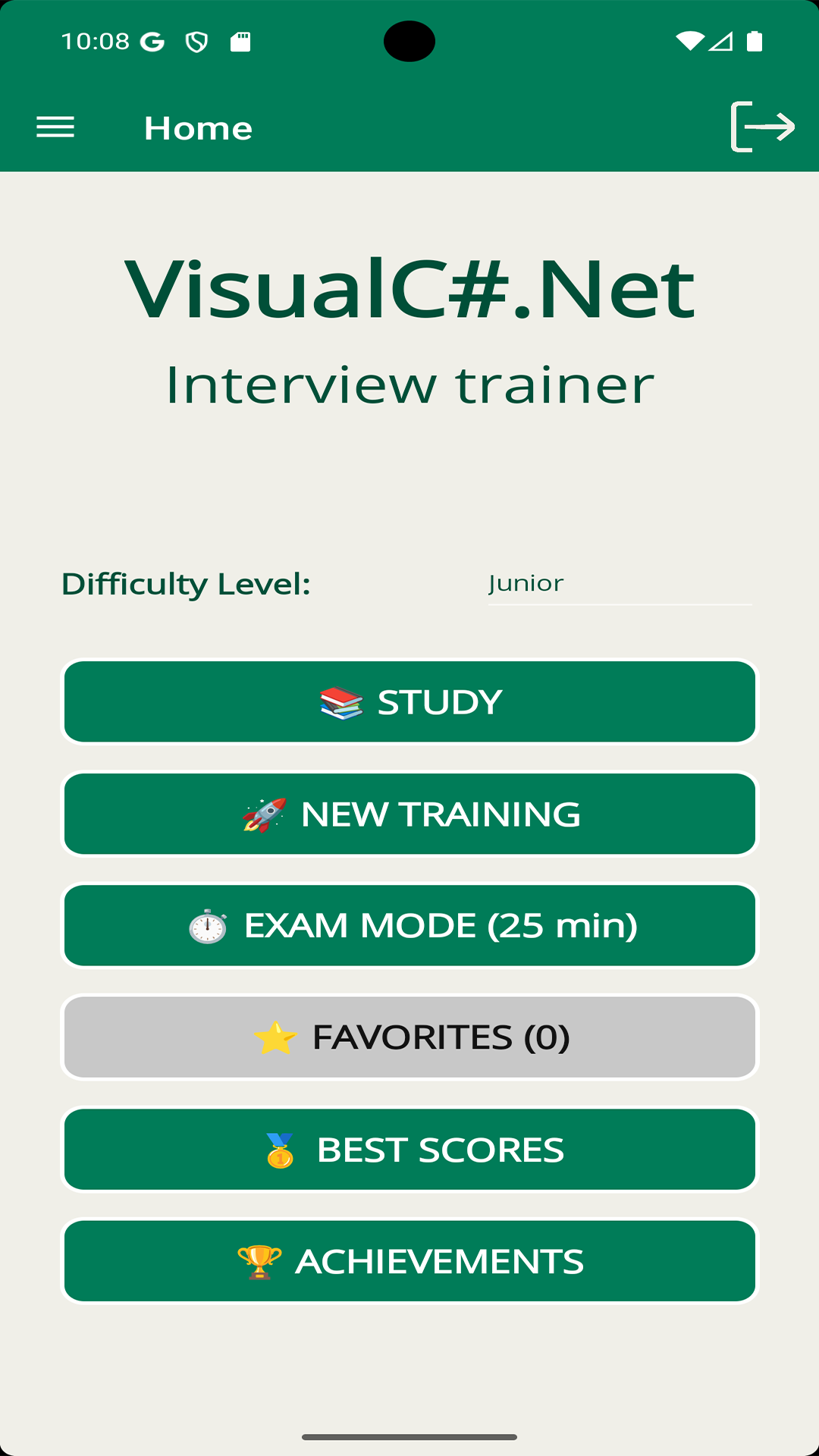Viewport: 819px width, 1456px height.
Task: Tap the exit icon in the app bar
Action: (x=762, y=127)
